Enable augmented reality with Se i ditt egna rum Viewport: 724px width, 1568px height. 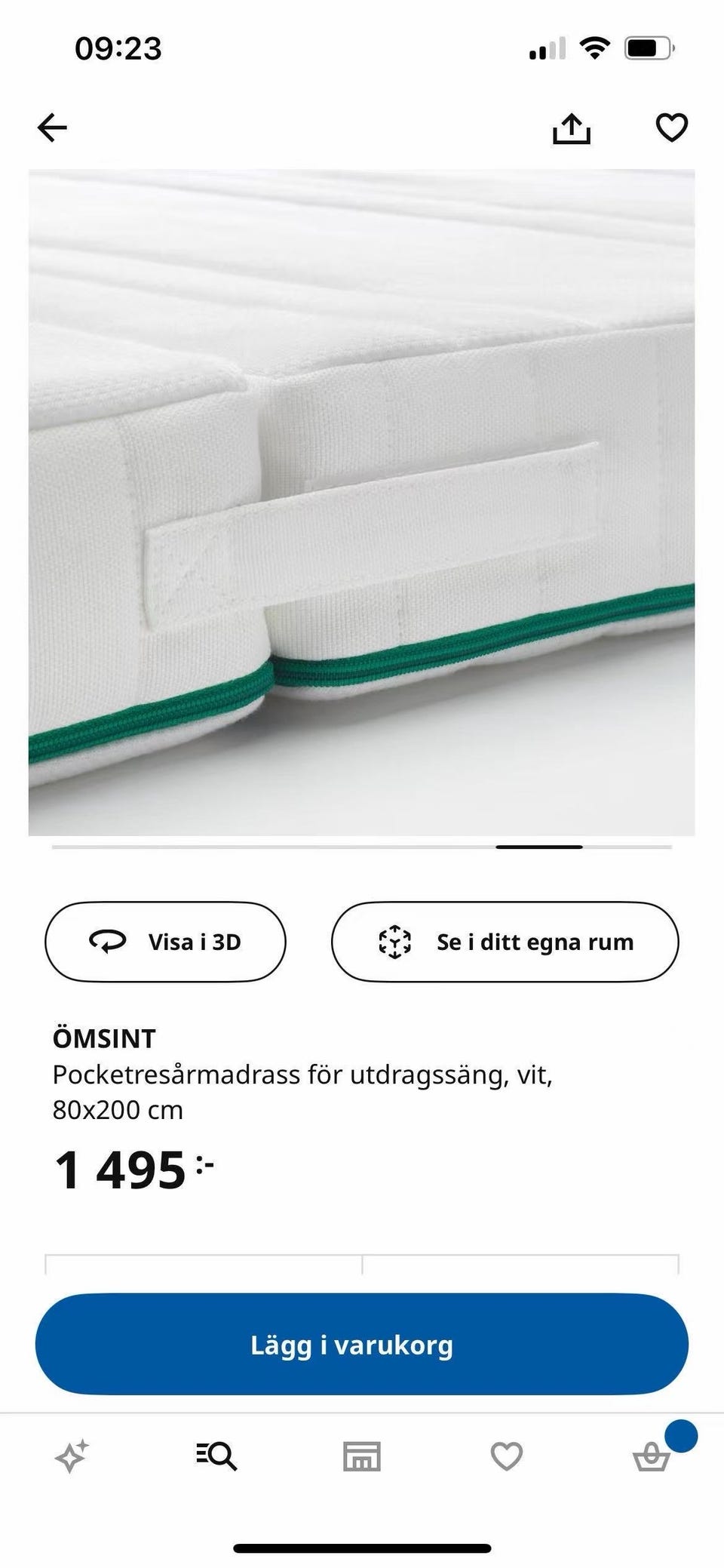click(x=505, y=941)
